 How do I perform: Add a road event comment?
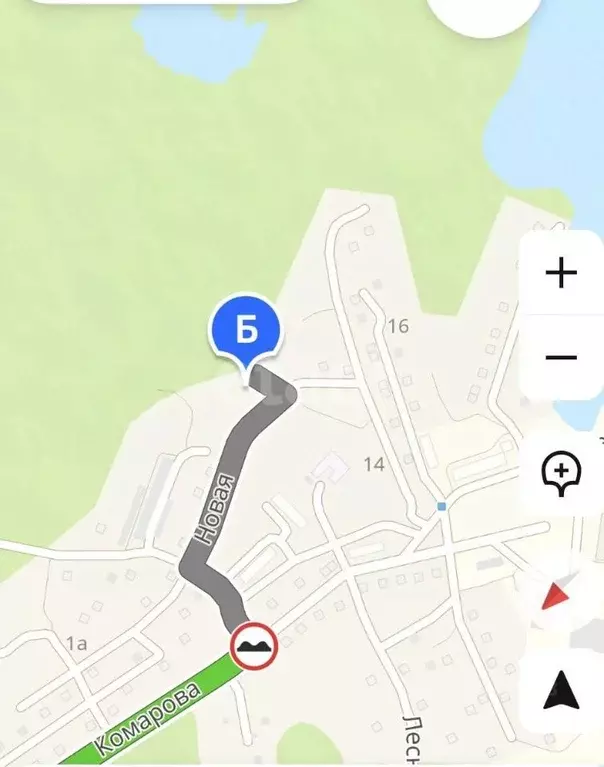pos(561,472)
